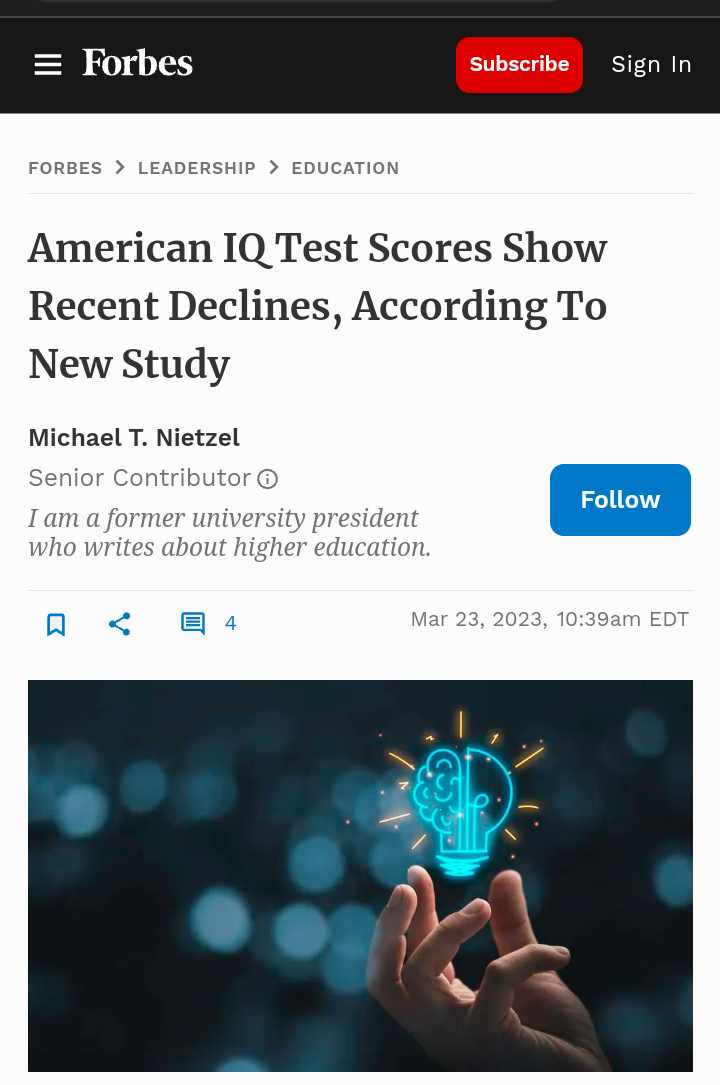Image resolution: width=720 pixels, height=1085 pixels.
Task: Go to the Forbes homepage logo
Action: [137, 63]
